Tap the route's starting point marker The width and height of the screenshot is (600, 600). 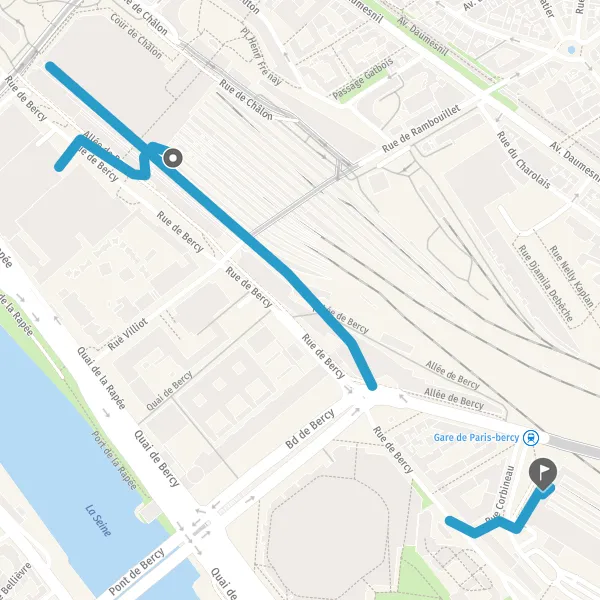(x=173, y=158)
